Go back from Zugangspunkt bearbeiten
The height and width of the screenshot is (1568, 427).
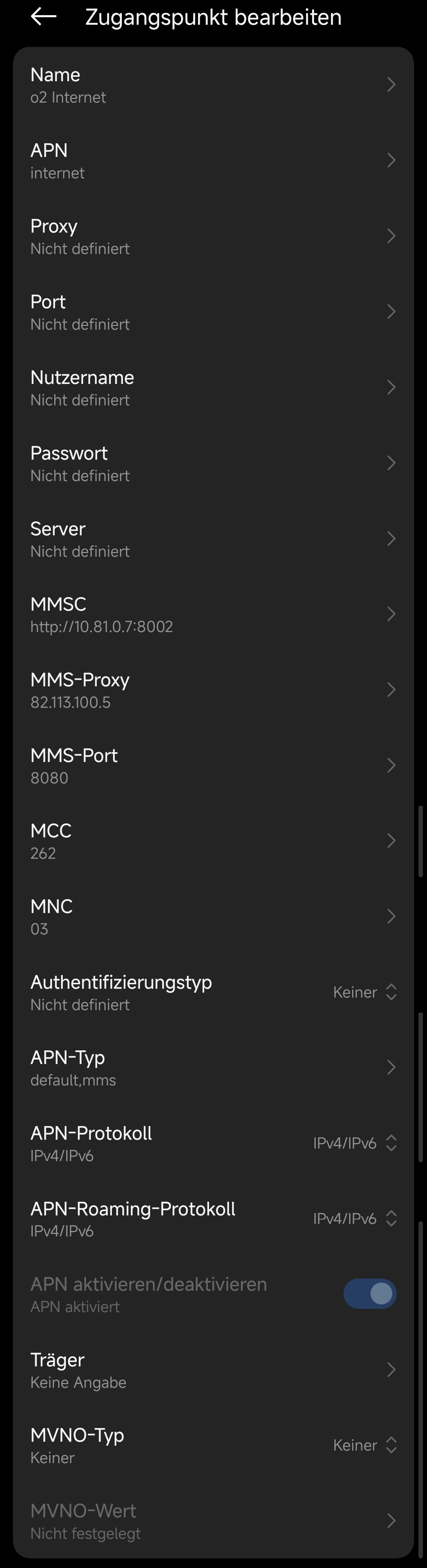tap(43, 17)
